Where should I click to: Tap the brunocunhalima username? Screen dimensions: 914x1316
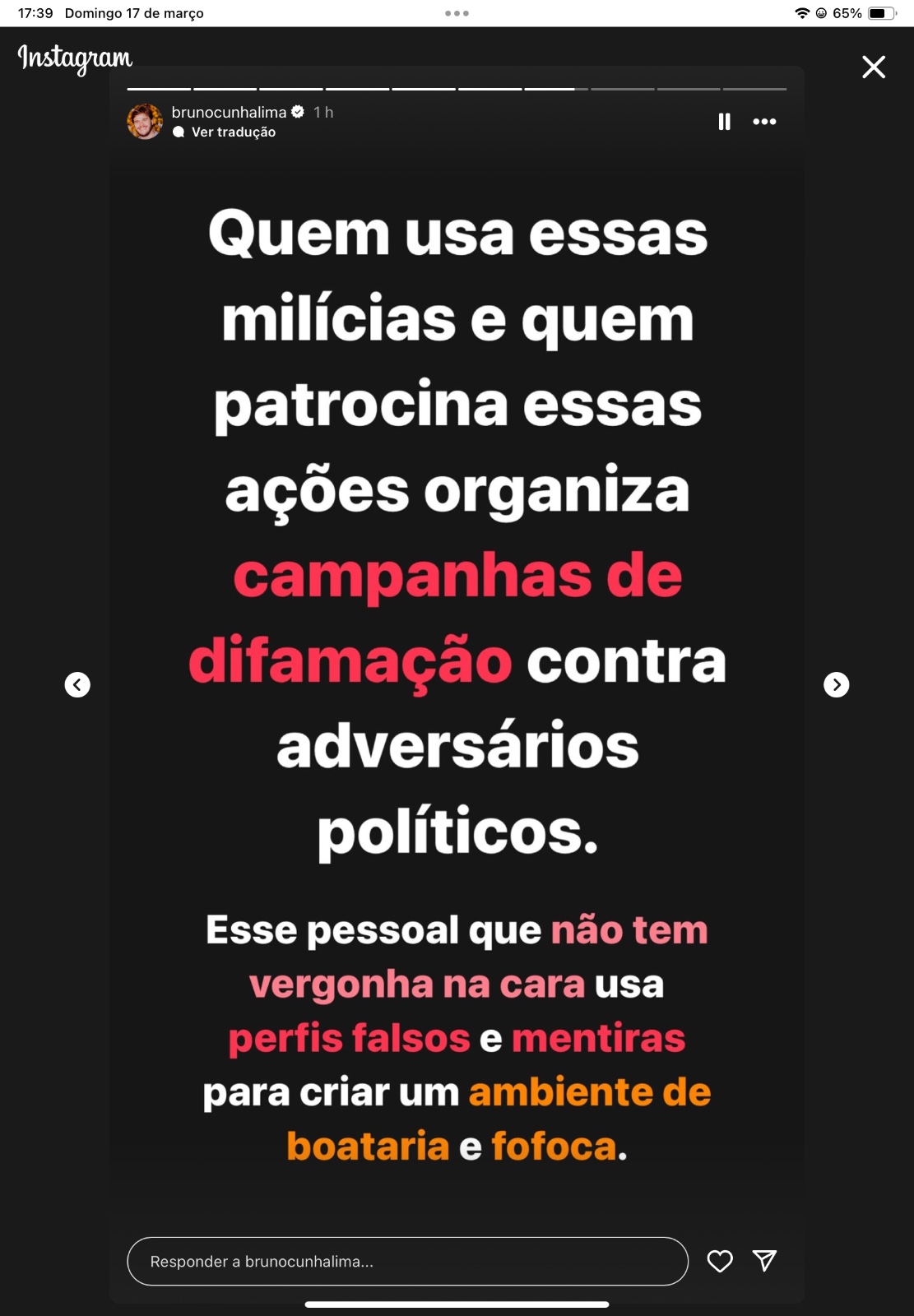click(x=229, y=112)
